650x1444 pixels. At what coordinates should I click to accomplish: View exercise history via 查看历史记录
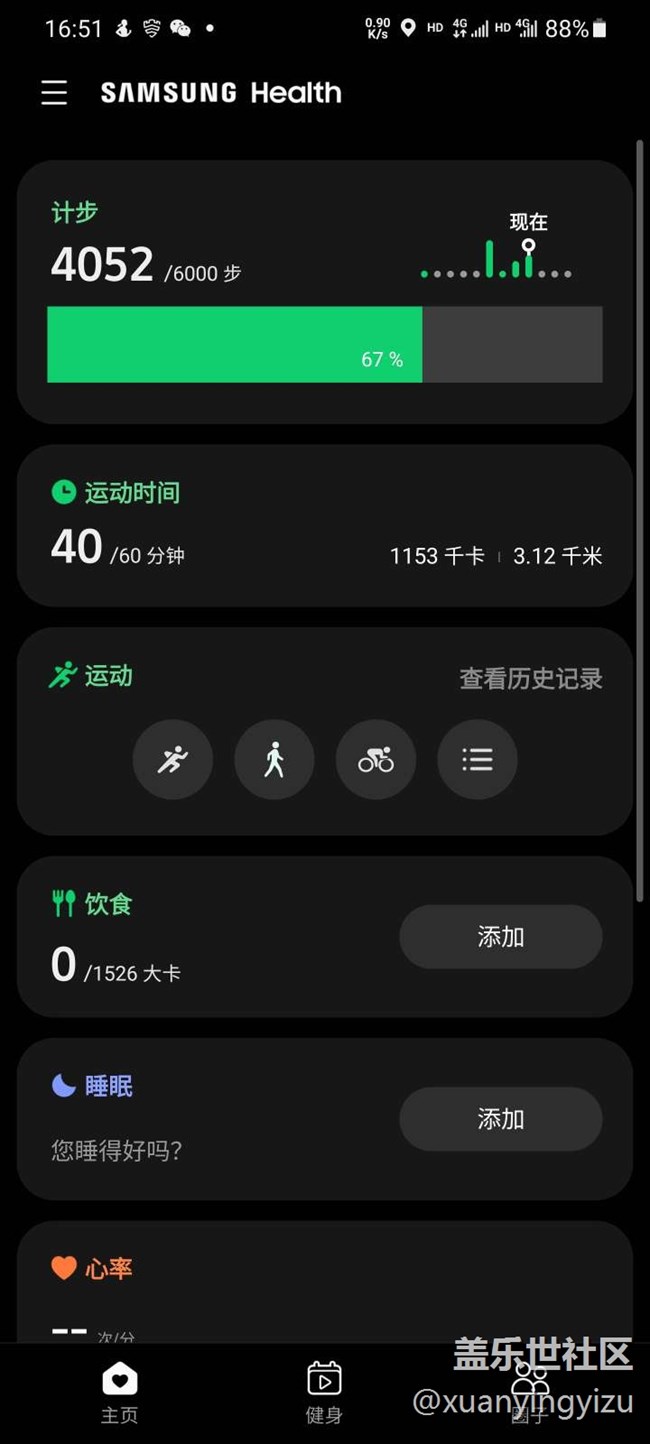tap(531, 678)
